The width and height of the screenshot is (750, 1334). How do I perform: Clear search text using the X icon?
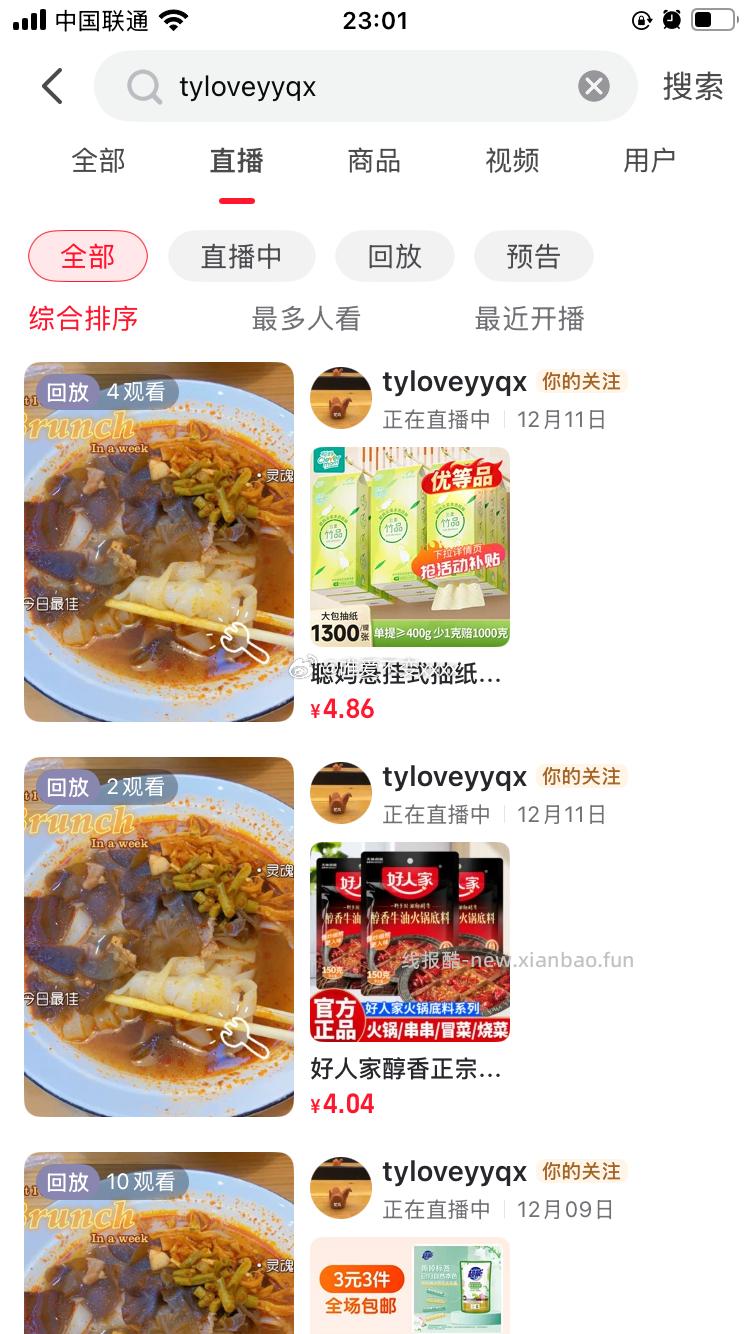[594, 86]
